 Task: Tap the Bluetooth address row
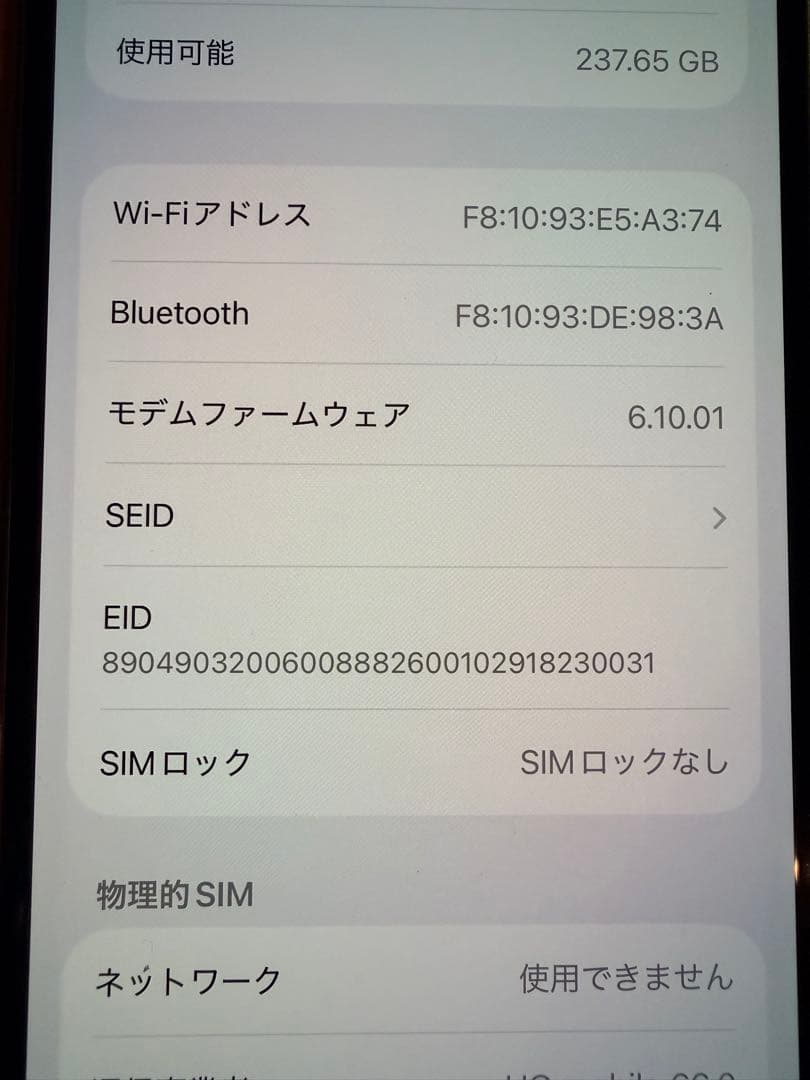tap(400, 314)
